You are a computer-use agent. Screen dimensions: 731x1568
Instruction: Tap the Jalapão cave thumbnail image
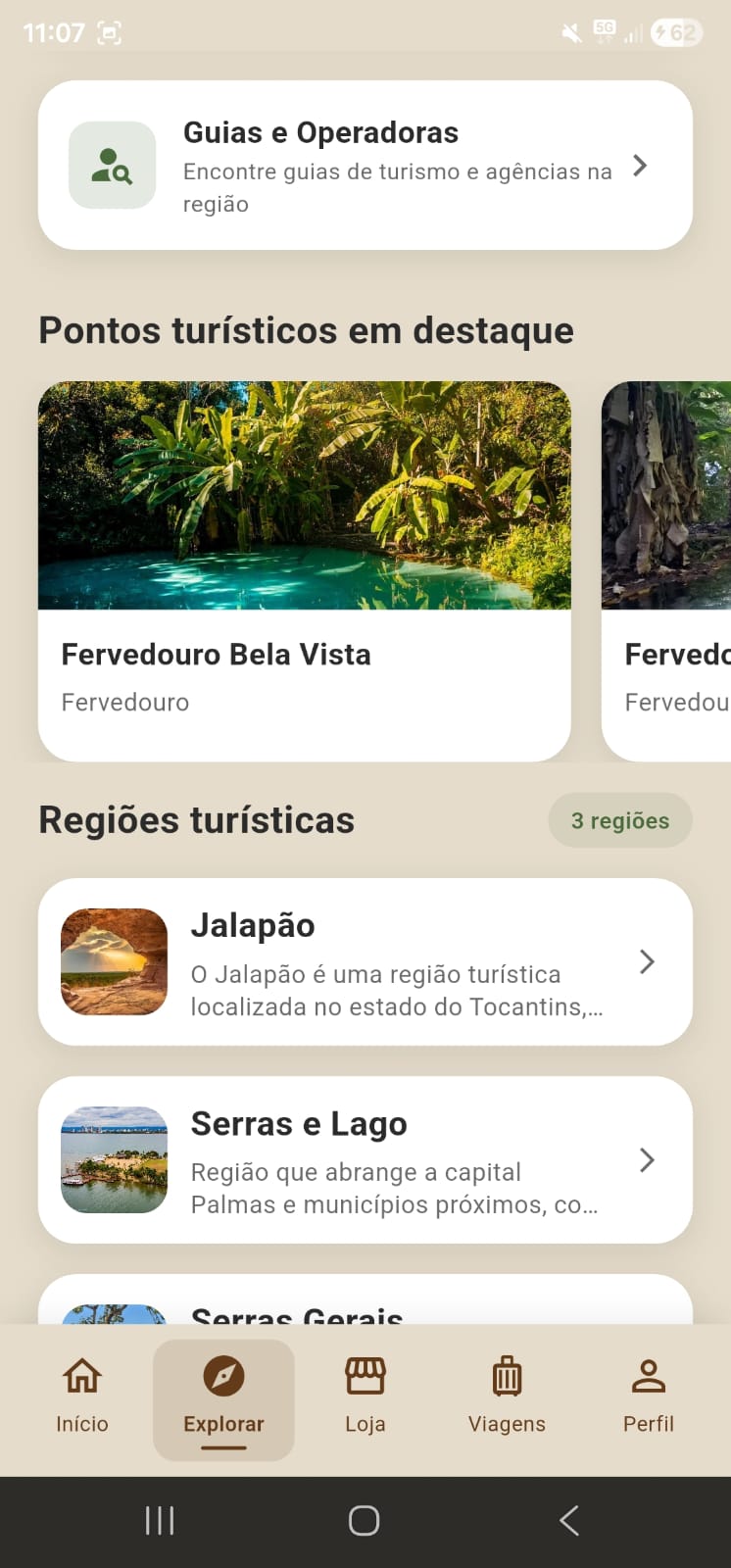click(114, 962)
